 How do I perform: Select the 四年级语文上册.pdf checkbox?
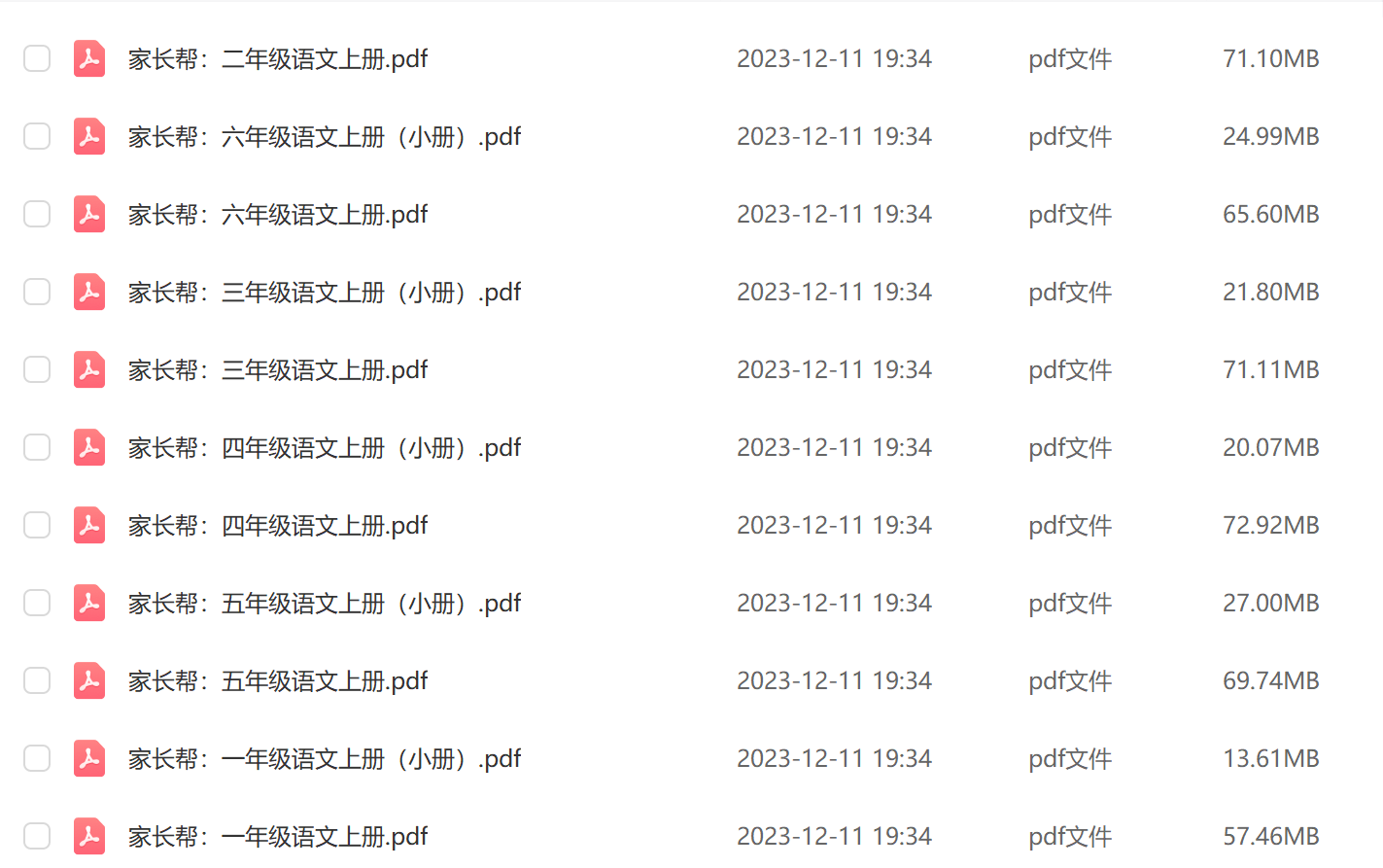[x=37, y=525]
